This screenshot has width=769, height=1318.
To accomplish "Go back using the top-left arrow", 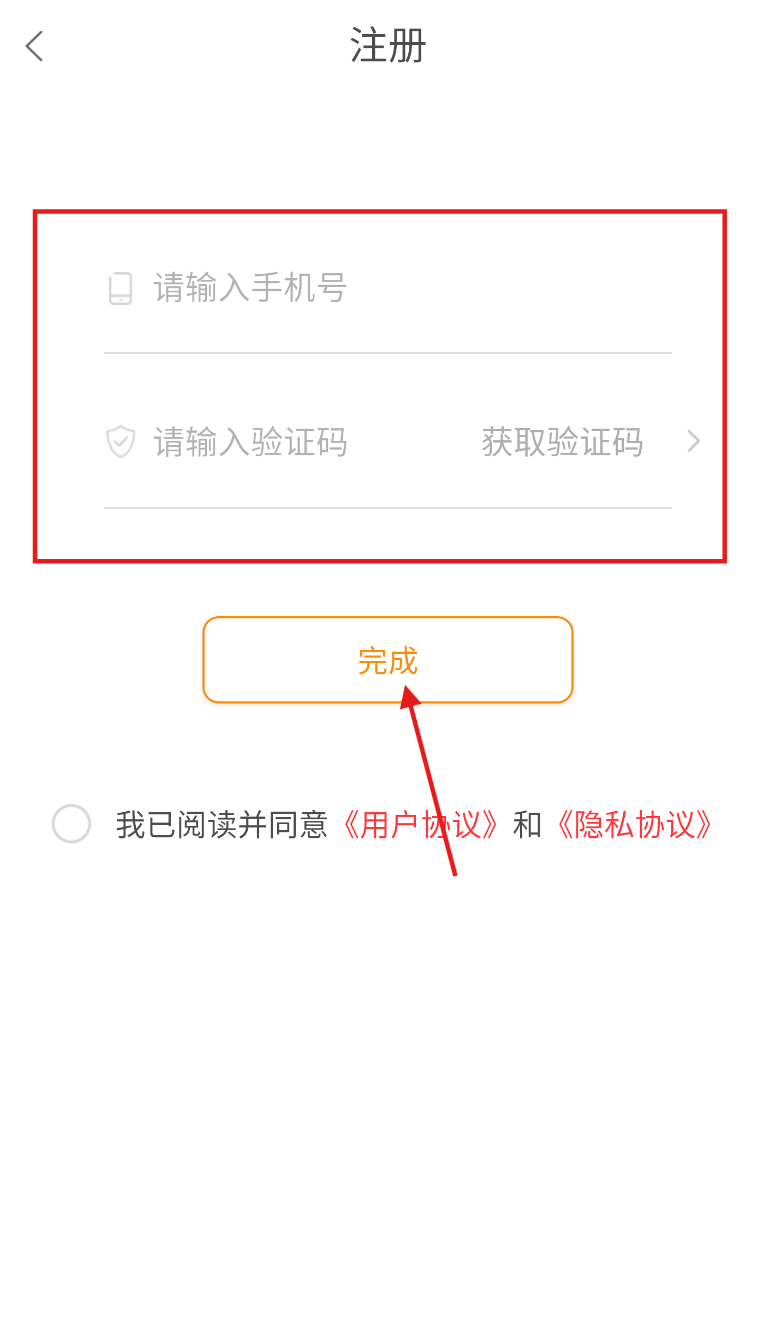I will tap(35, 46).
